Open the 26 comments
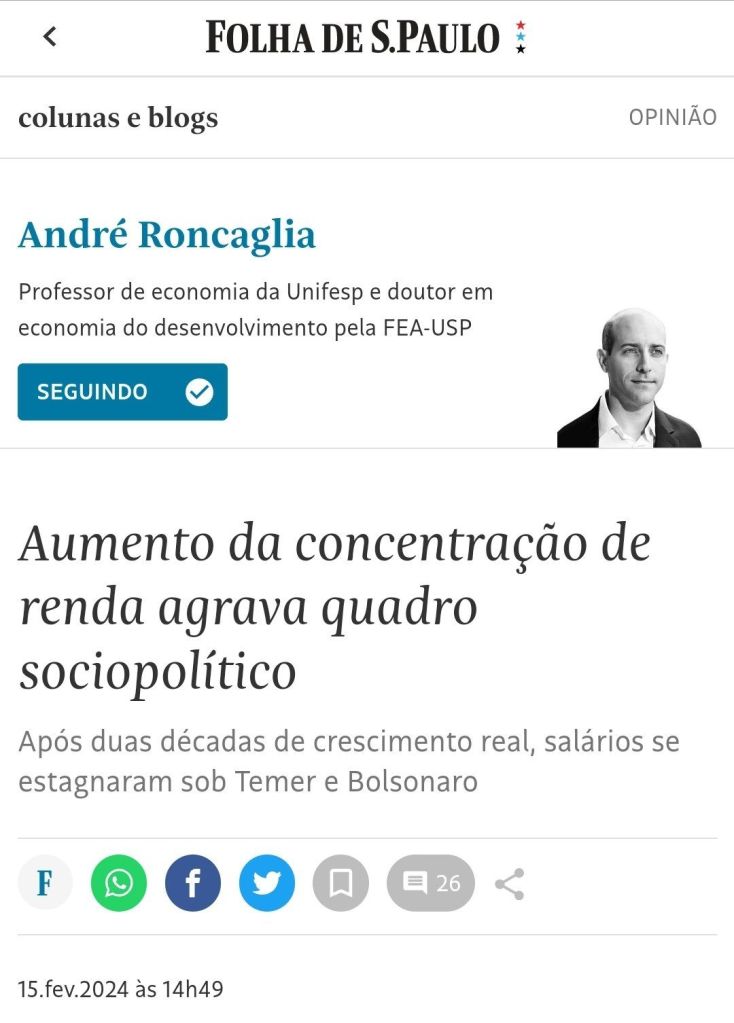 pyautogui.click(x=431, y=884)
